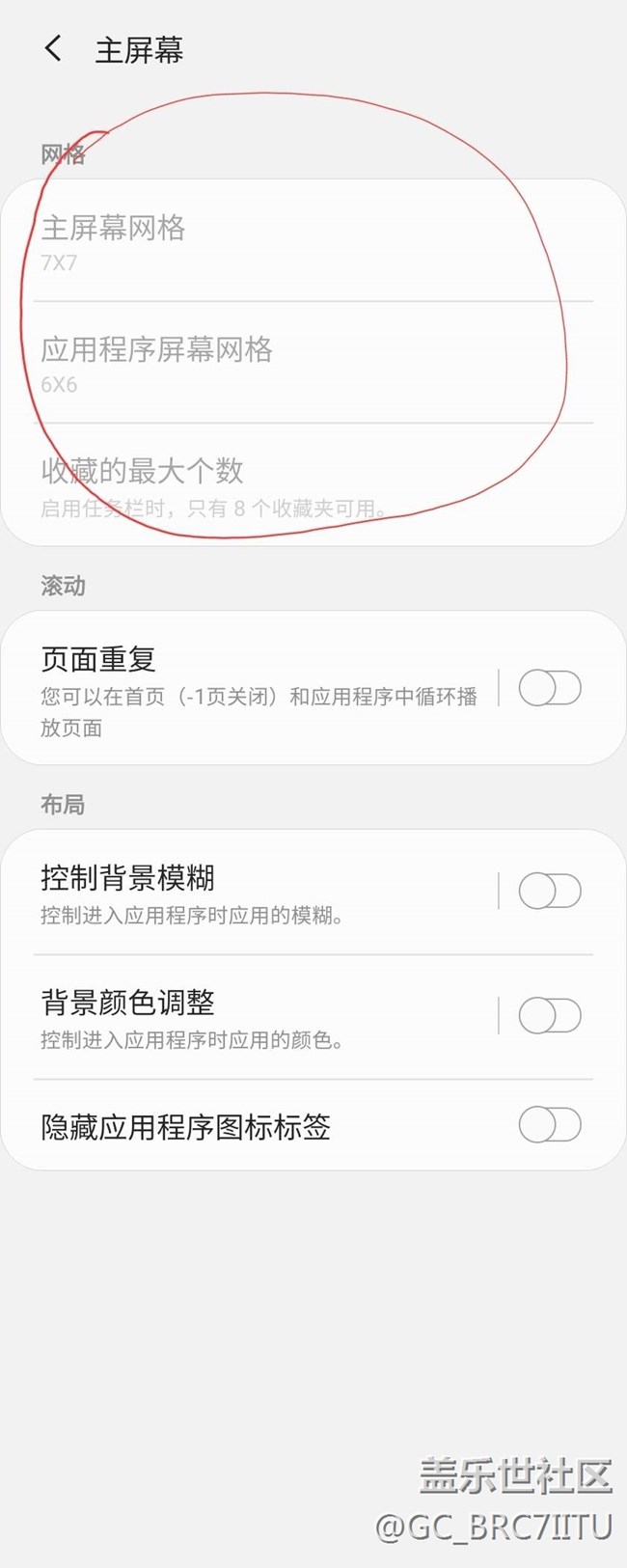The width and height of the screenshot is (627, 1568).
Task: Turn on 背景颜色调整 switch
Action: (550, 1015)
